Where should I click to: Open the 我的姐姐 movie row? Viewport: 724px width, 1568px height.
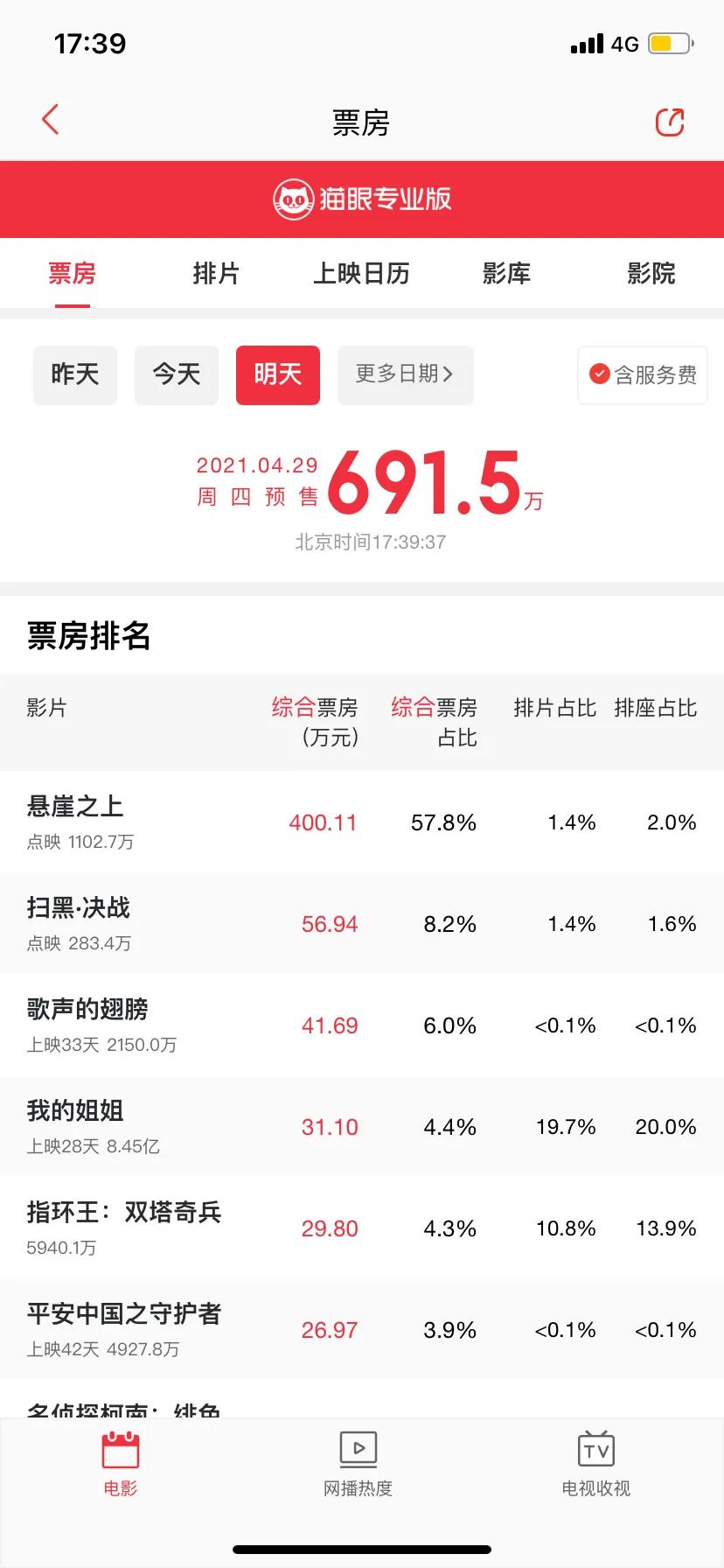point(362,1126)
